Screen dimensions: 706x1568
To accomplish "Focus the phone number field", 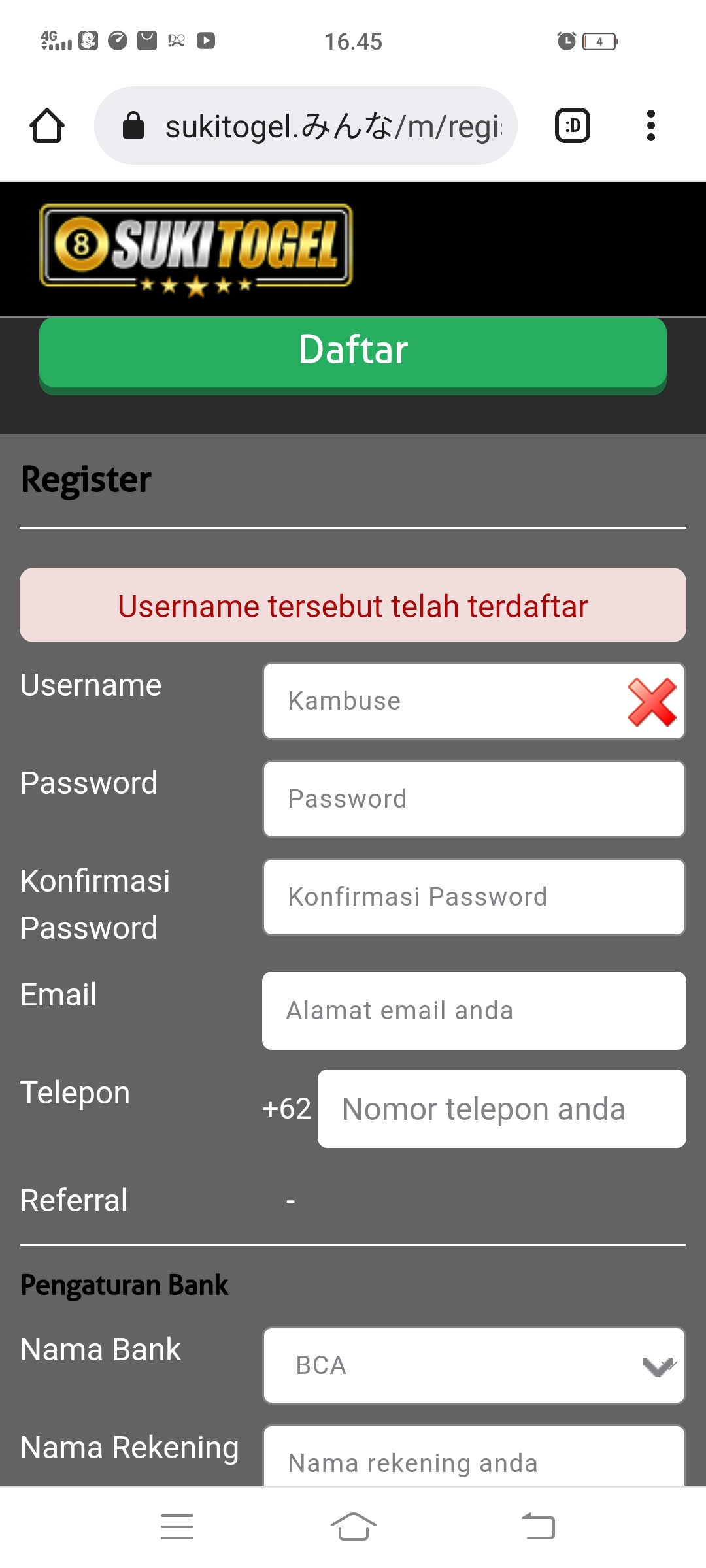I will tap(501, 1109).
